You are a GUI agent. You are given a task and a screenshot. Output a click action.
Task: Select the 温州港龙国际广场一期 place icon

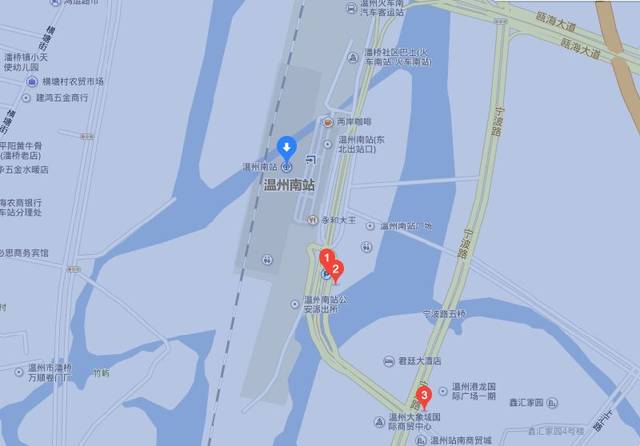tap(443, 391)
